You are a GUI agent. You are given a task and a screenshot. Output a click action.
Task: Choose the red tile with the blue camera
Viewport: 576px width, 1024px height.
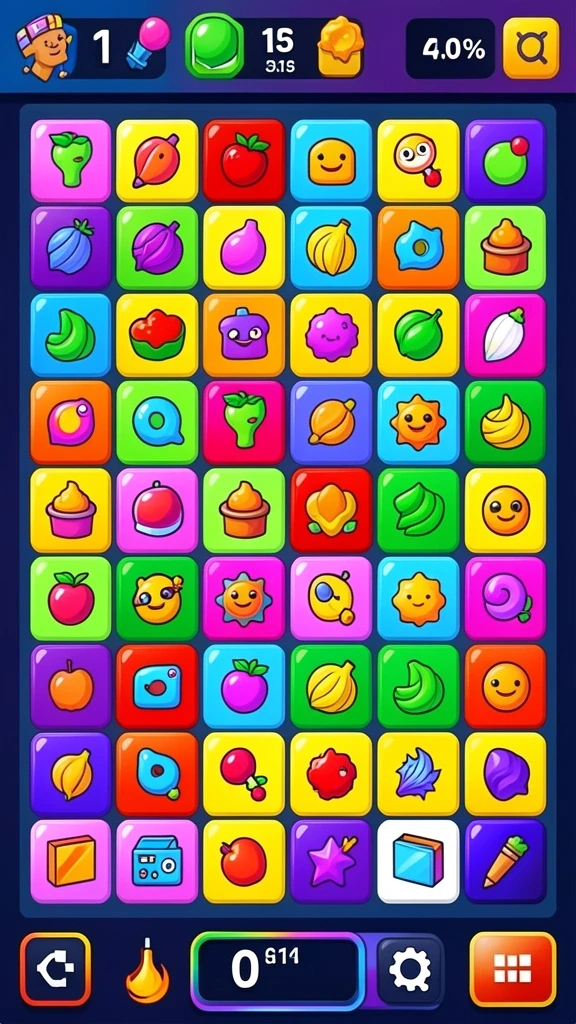(x=157, y=686)
